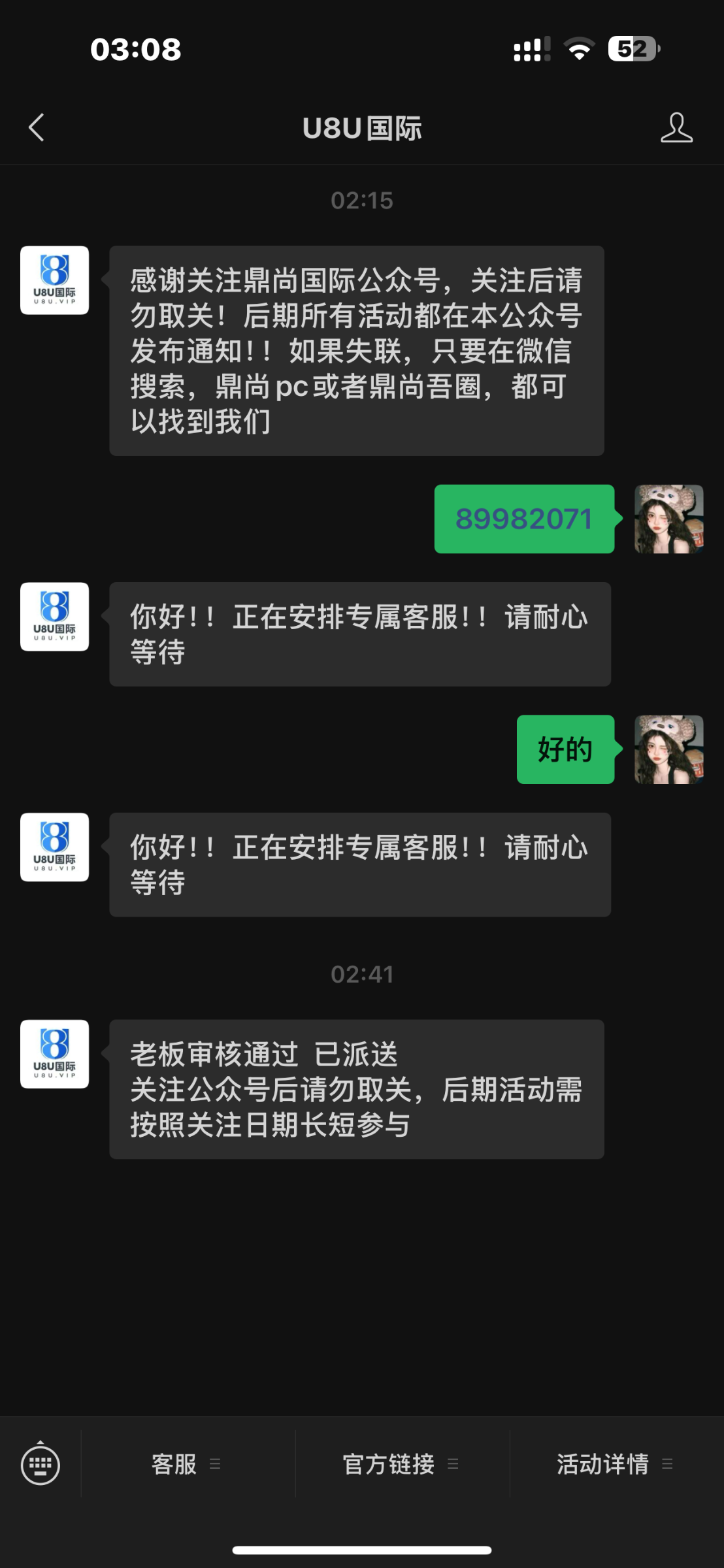Open the account profile icon
The height and width of the screenshot is (1568, 724).
pyautogui.click(x=676, y=127)
